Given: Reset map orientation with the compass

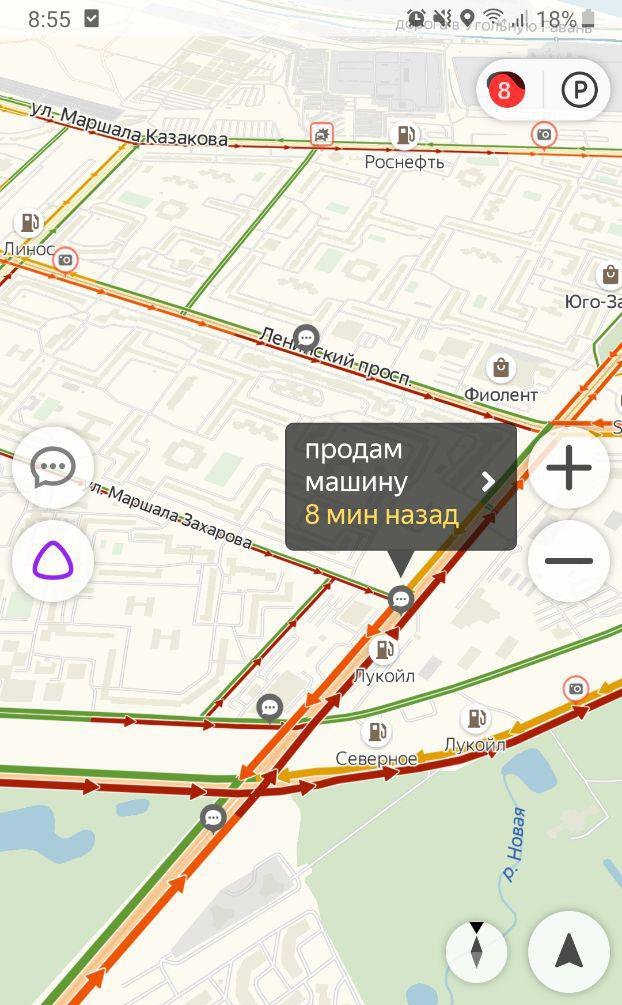Looking at the screenshot, I should tap(476, 948).
